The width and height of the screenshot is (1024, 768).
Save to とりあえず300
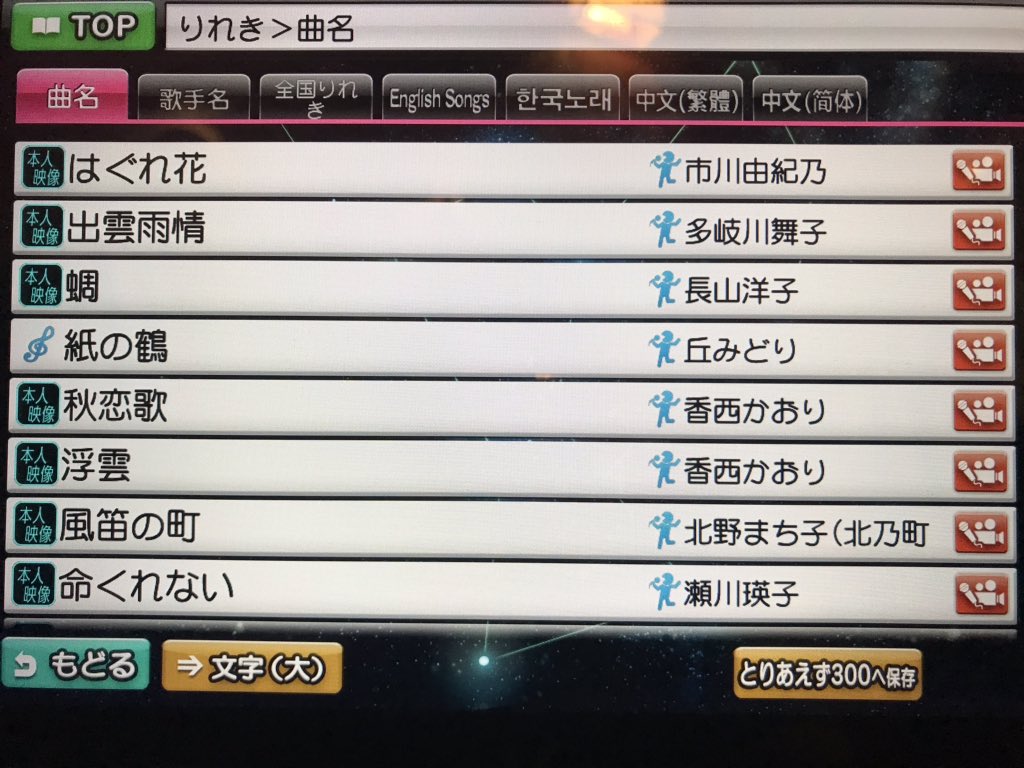pos(826,674)
